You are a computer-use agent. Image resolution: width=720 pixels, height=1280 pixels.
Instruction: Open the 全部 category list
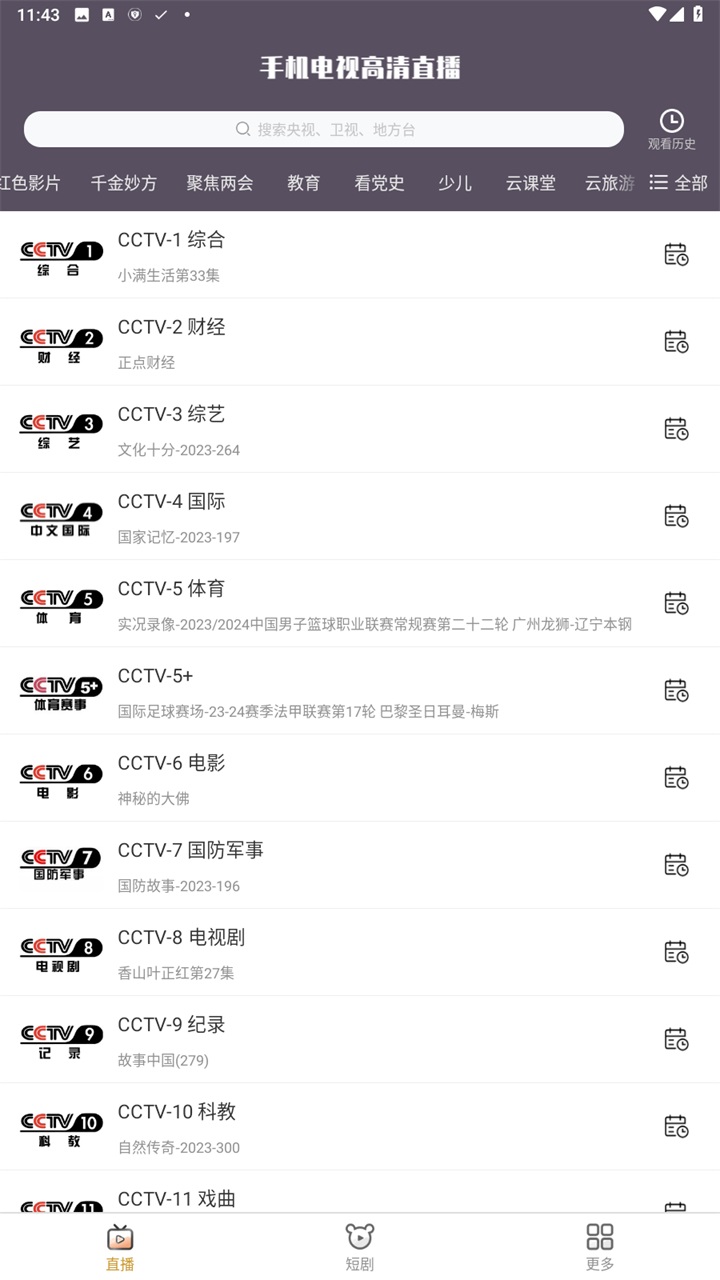678,183
